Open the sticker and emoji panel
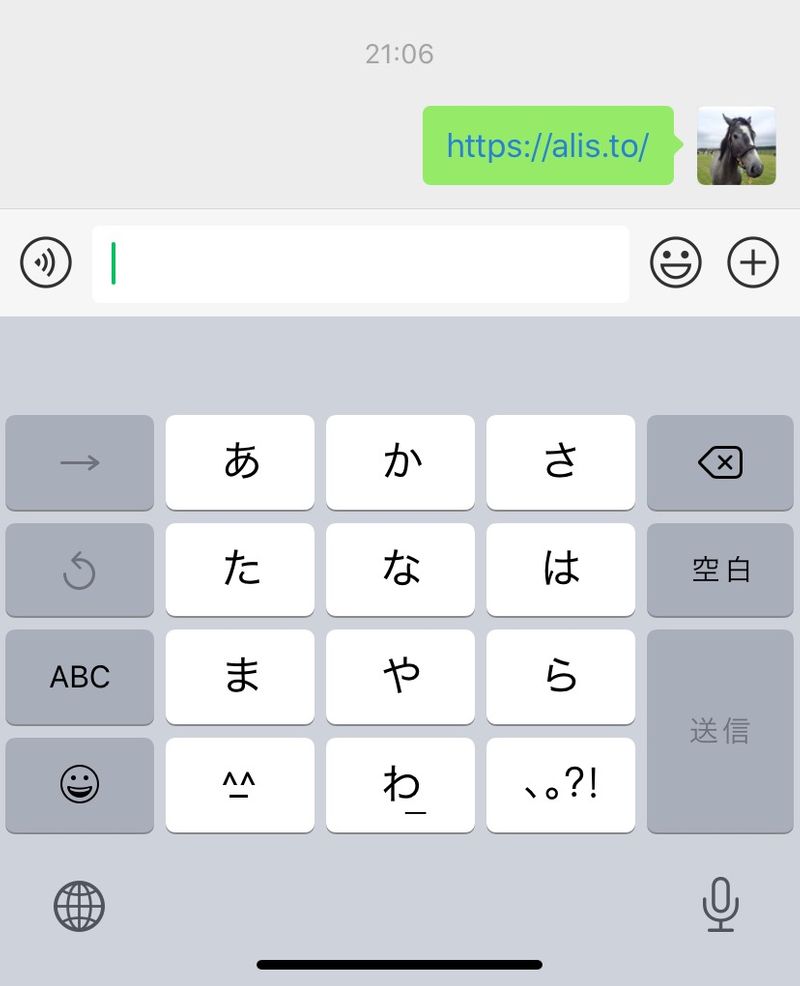The image size is (800, 986). pyautogui.click(x=676, y=263)
